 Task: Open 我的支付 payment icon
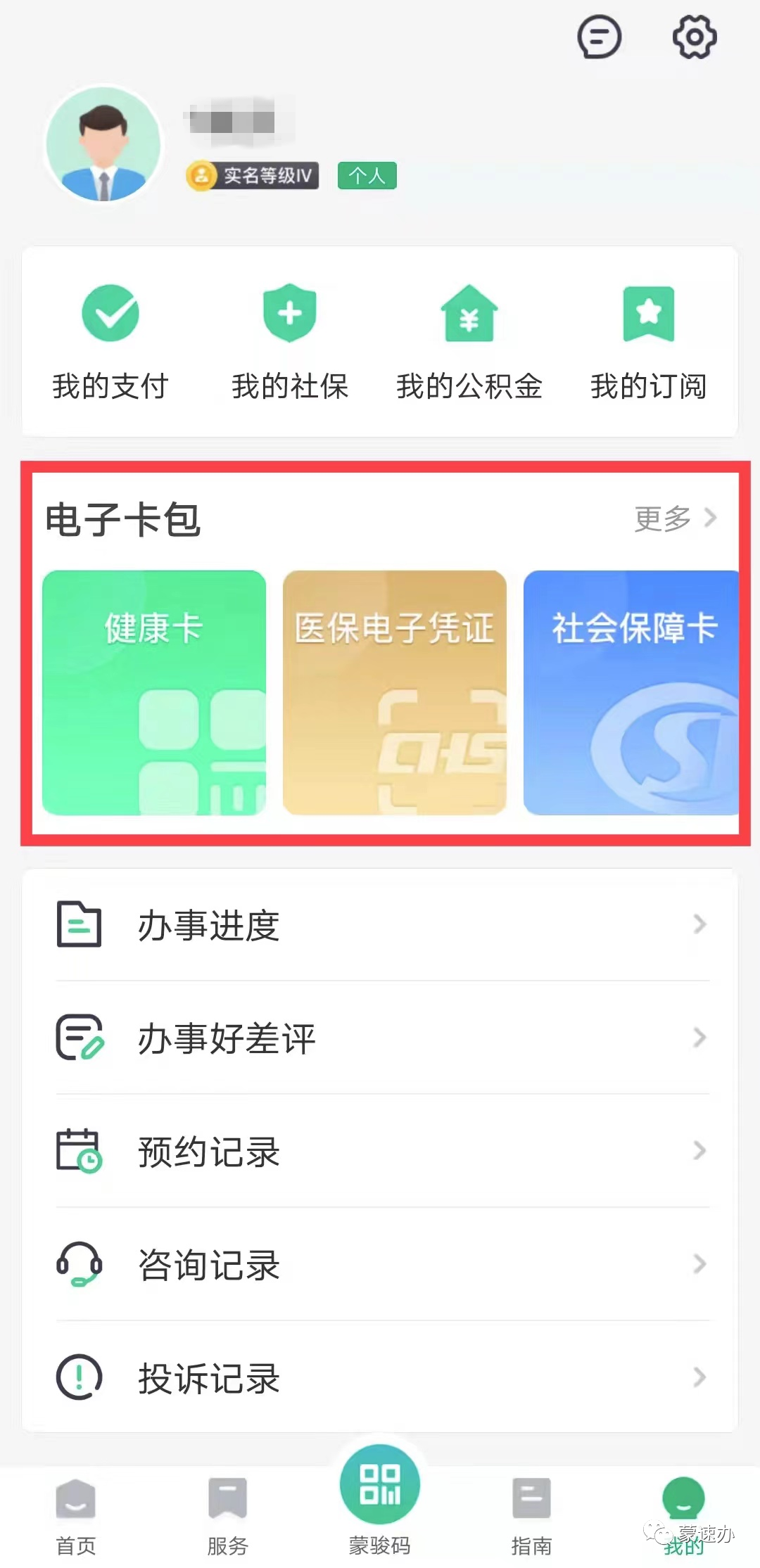(x=109, y=314)
